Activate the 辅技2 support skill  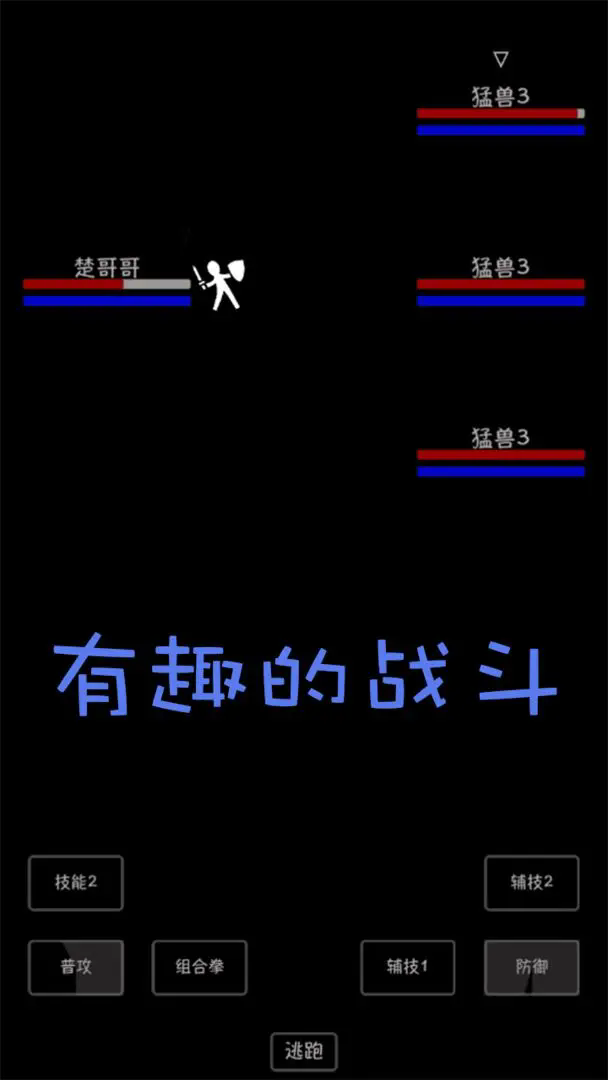click(x=531, y=882)
